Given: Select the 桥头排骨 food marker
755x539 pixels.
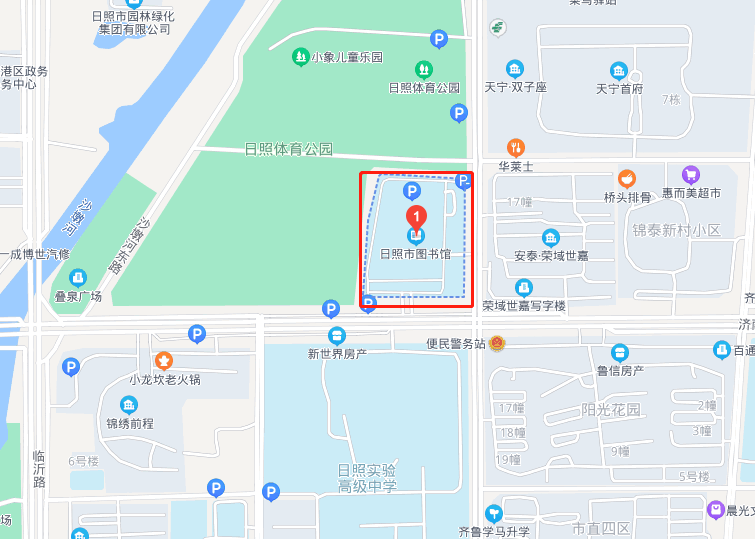Looking at the screenshot, I should (x=627, y=179).
